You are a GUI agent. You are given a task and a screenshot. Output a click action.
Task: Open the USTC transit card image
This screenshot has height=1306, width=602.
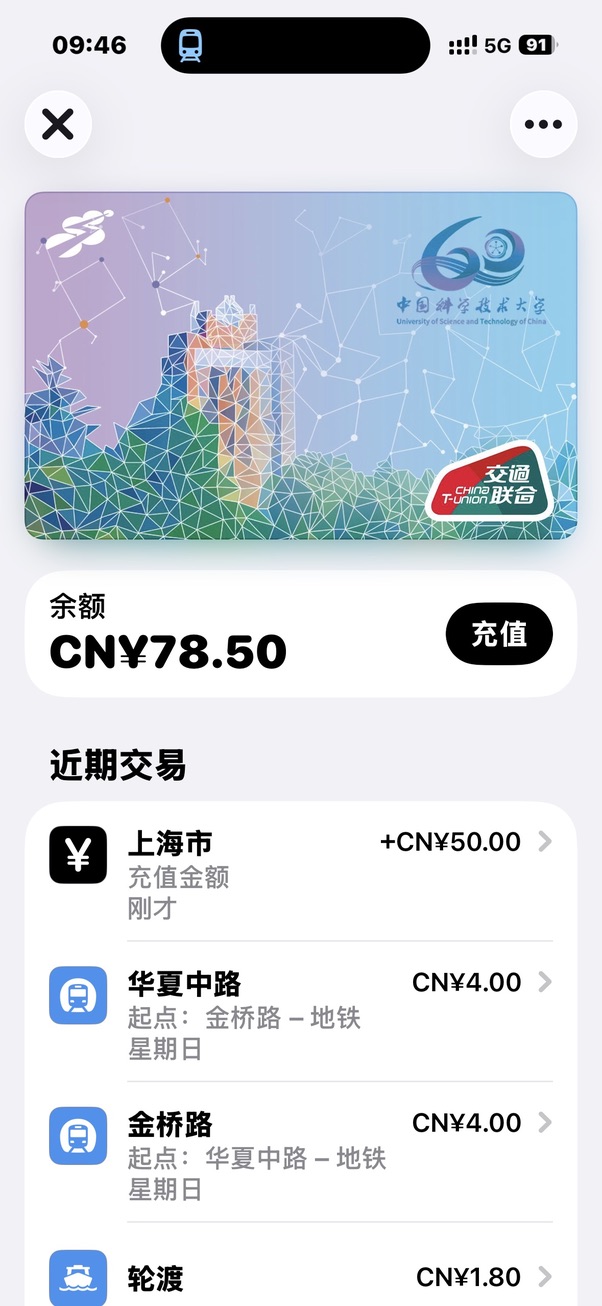300,366
